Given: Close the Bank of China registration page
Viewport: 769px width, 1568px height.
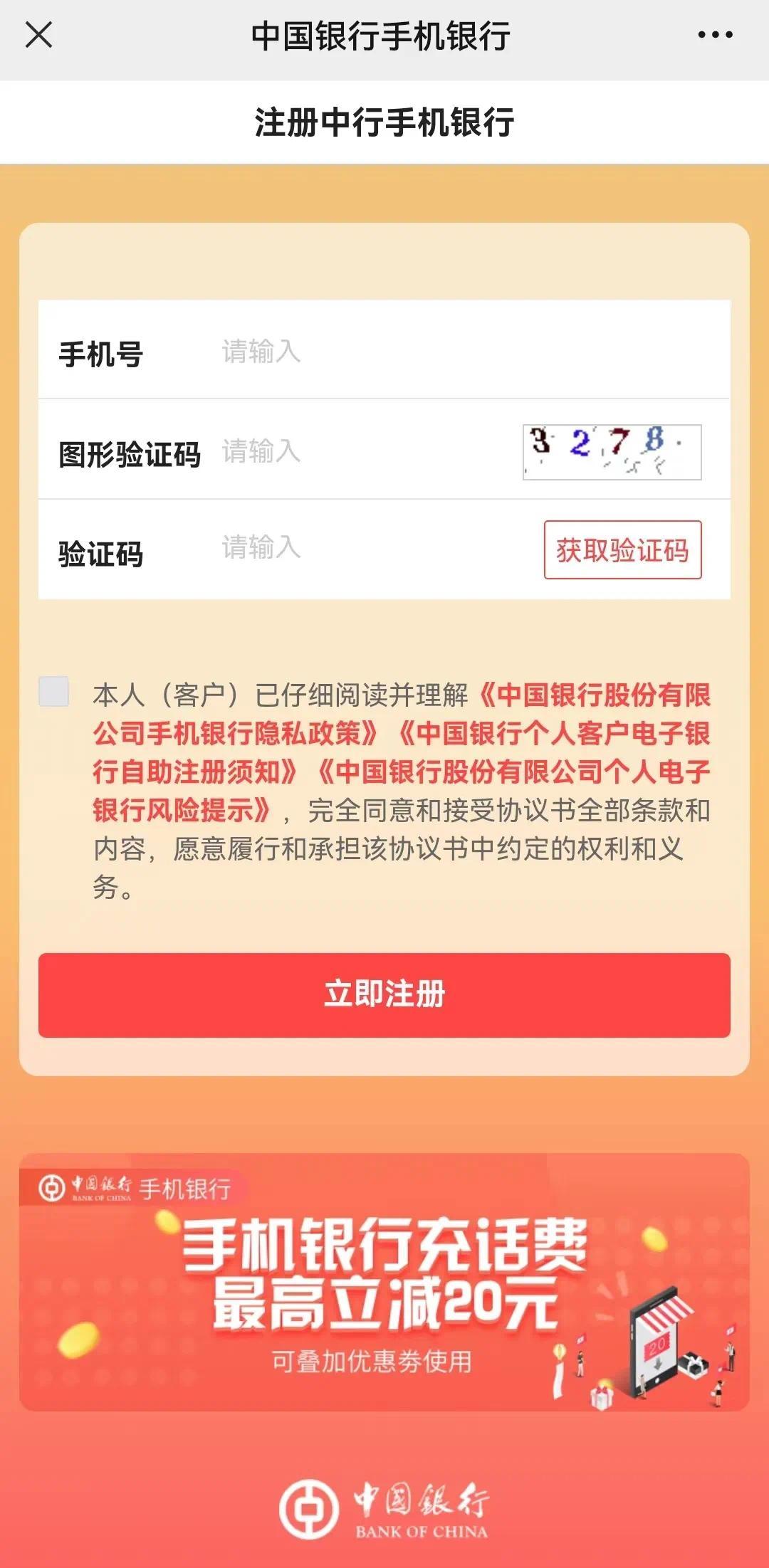Looking at the screenshot, I should tap(38, 35).
